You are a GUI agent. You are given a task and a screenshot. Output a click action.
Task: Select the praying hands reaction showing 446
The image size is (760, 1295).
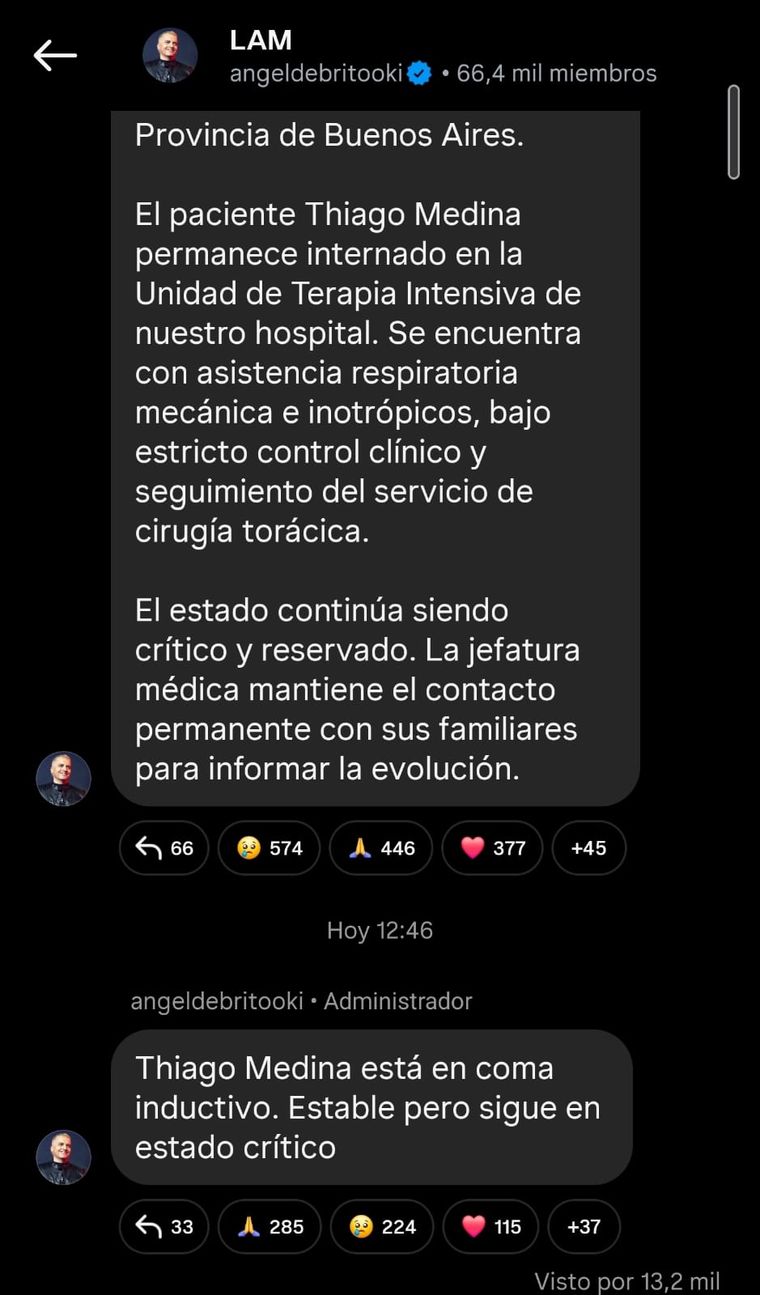381,847
